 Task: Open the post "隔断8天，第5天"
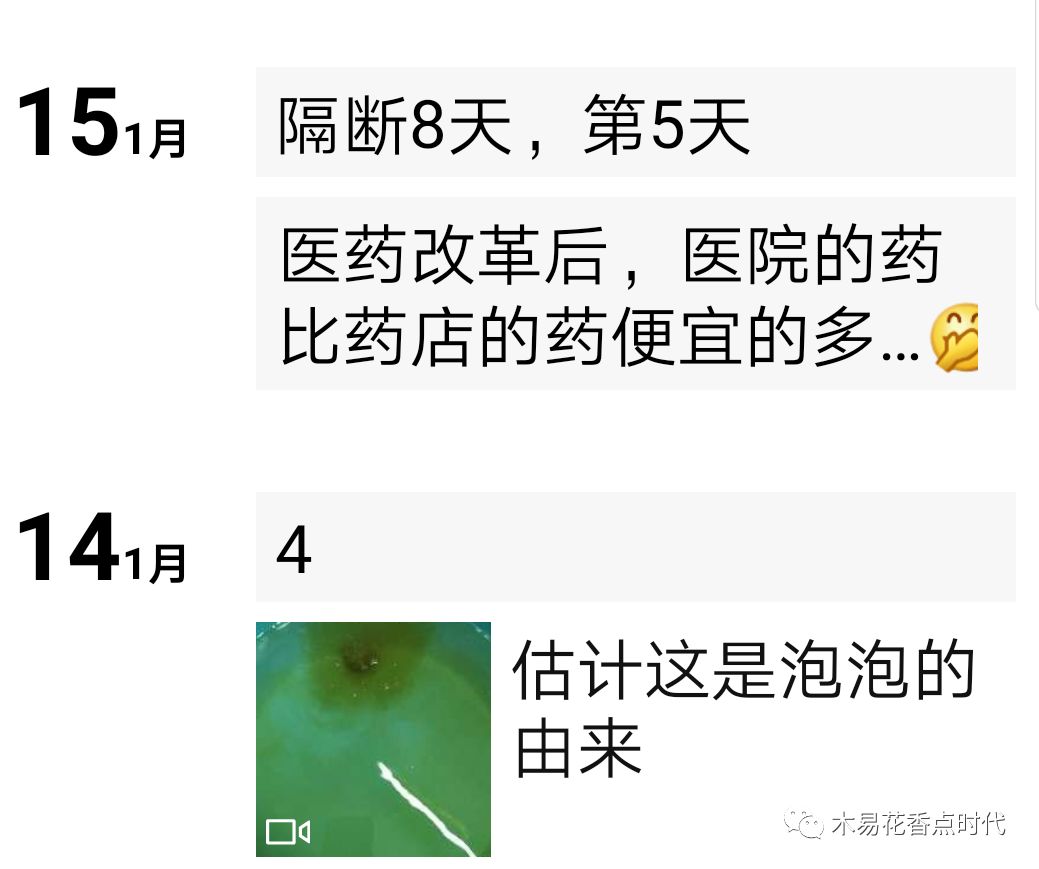pos(635,123)
